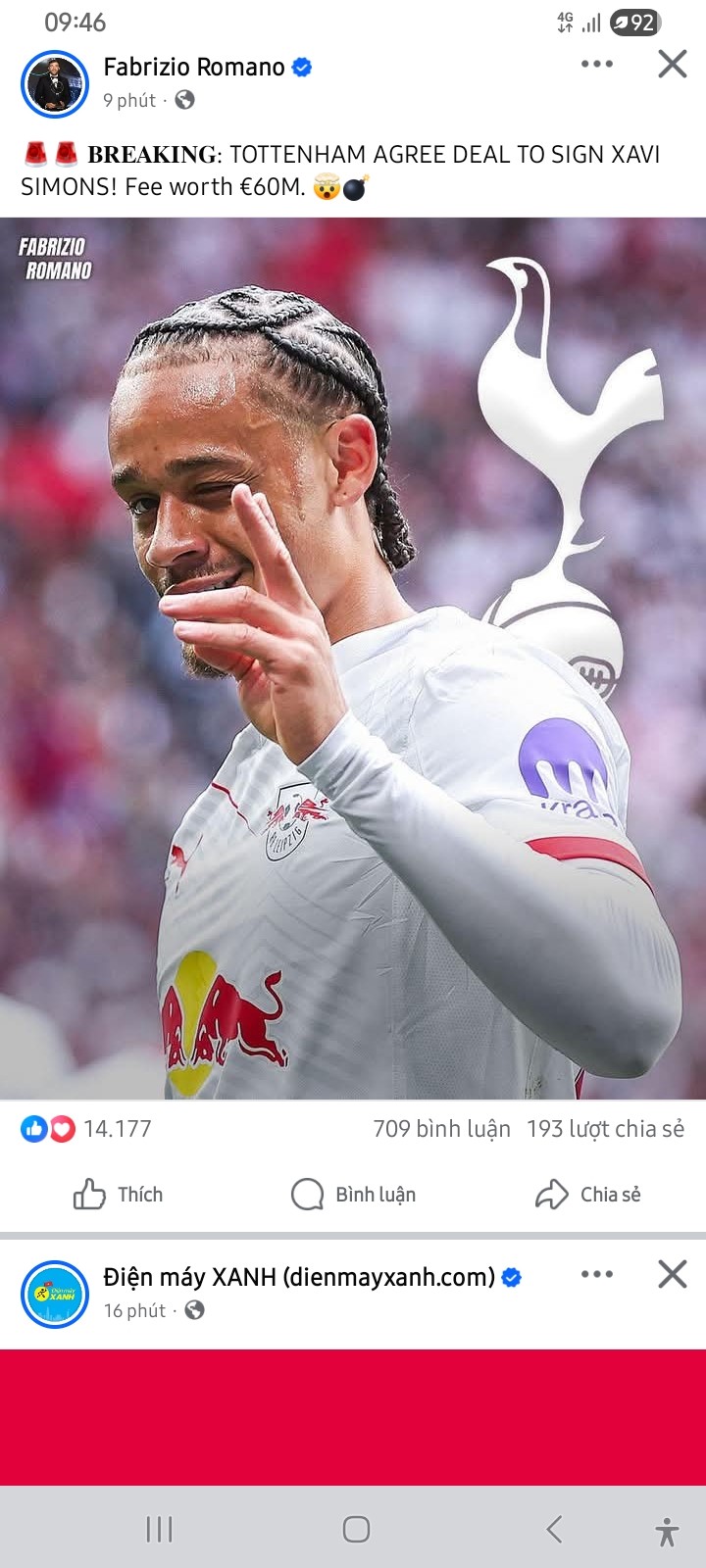The width and height of the screenshot is (706, 1568).
Task: Share the post via Chia sẻ
Action: pos(588,1195)
